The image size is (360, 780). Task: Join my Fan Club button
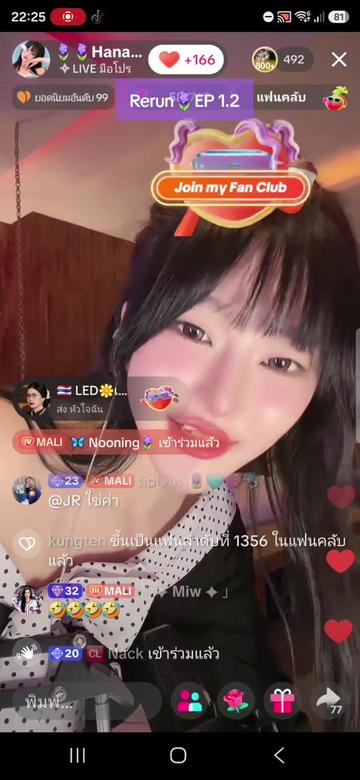[231, 188]
